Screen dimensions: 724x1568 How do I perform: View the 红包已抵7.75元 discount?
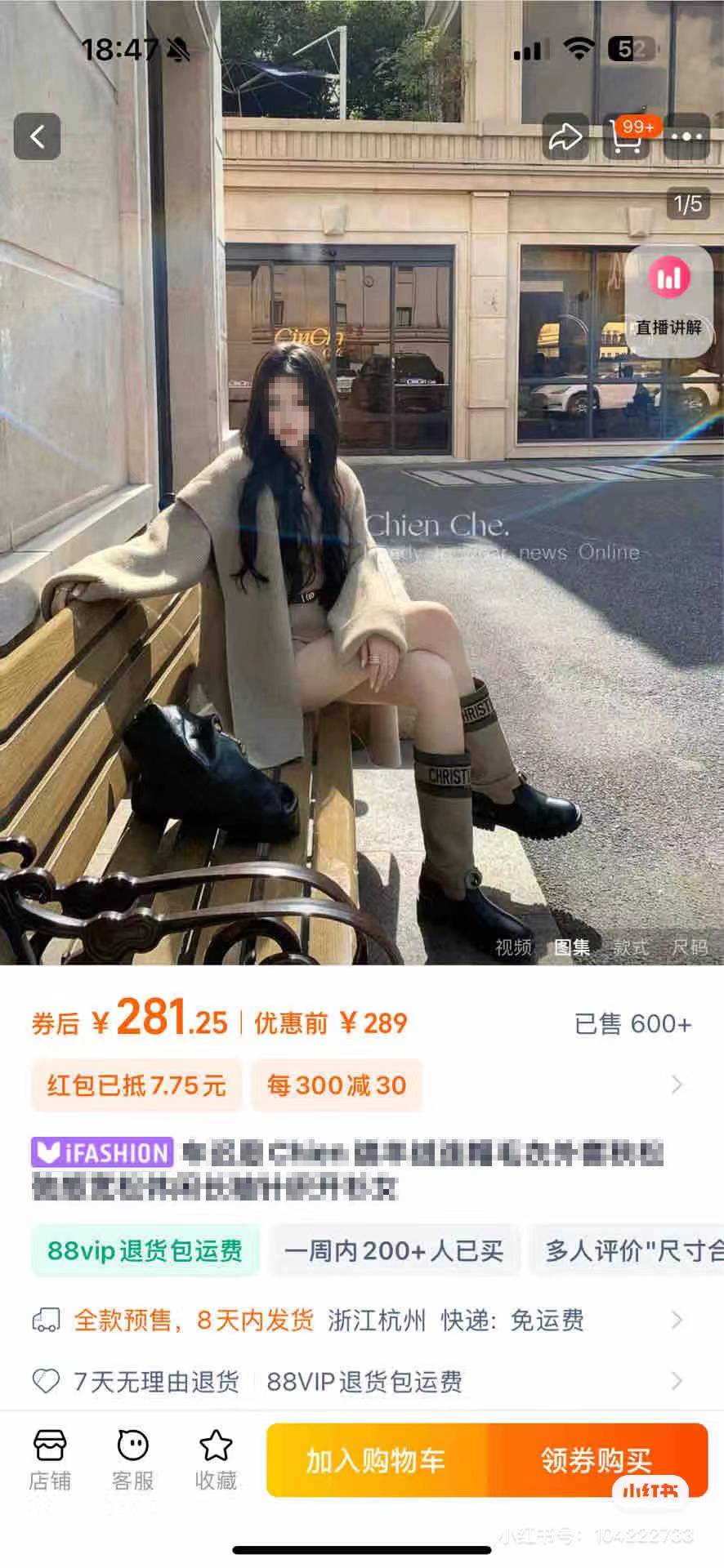(136, 1085)
